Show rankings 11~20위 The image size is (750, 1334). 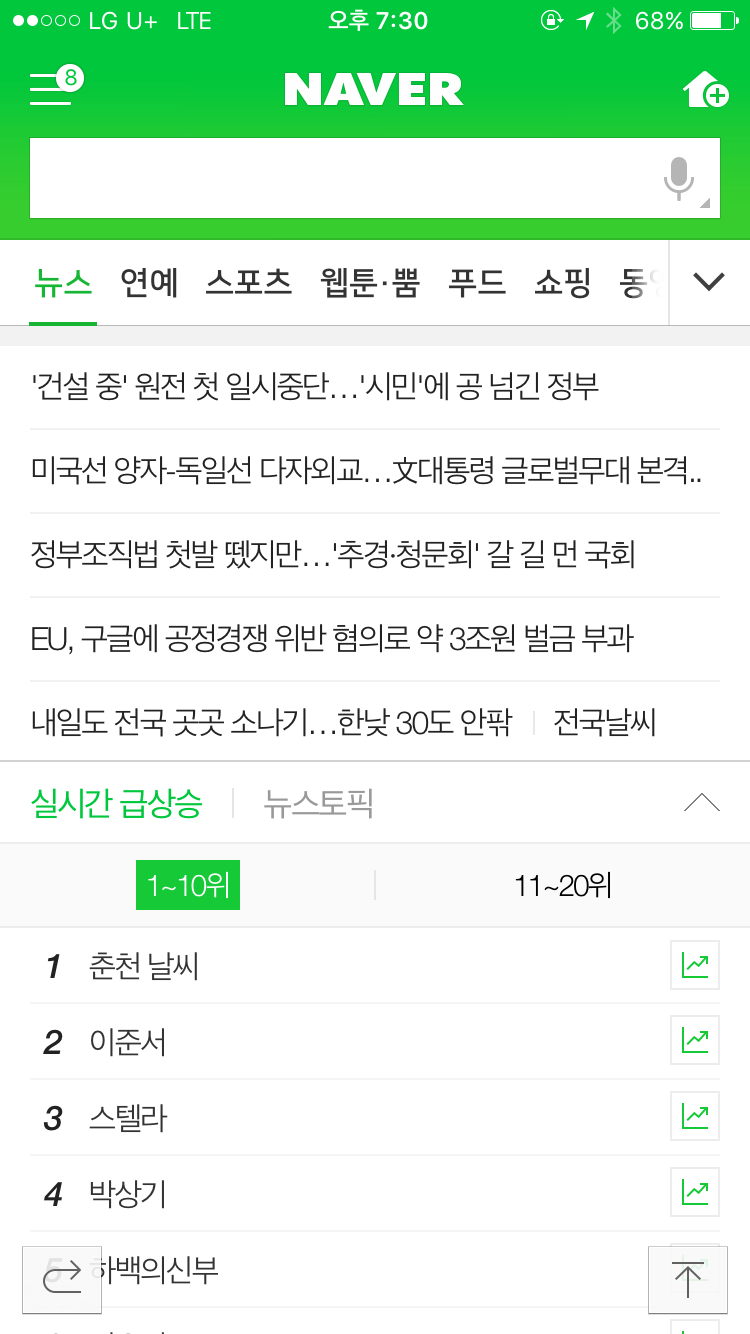click(x=563, y=886)
